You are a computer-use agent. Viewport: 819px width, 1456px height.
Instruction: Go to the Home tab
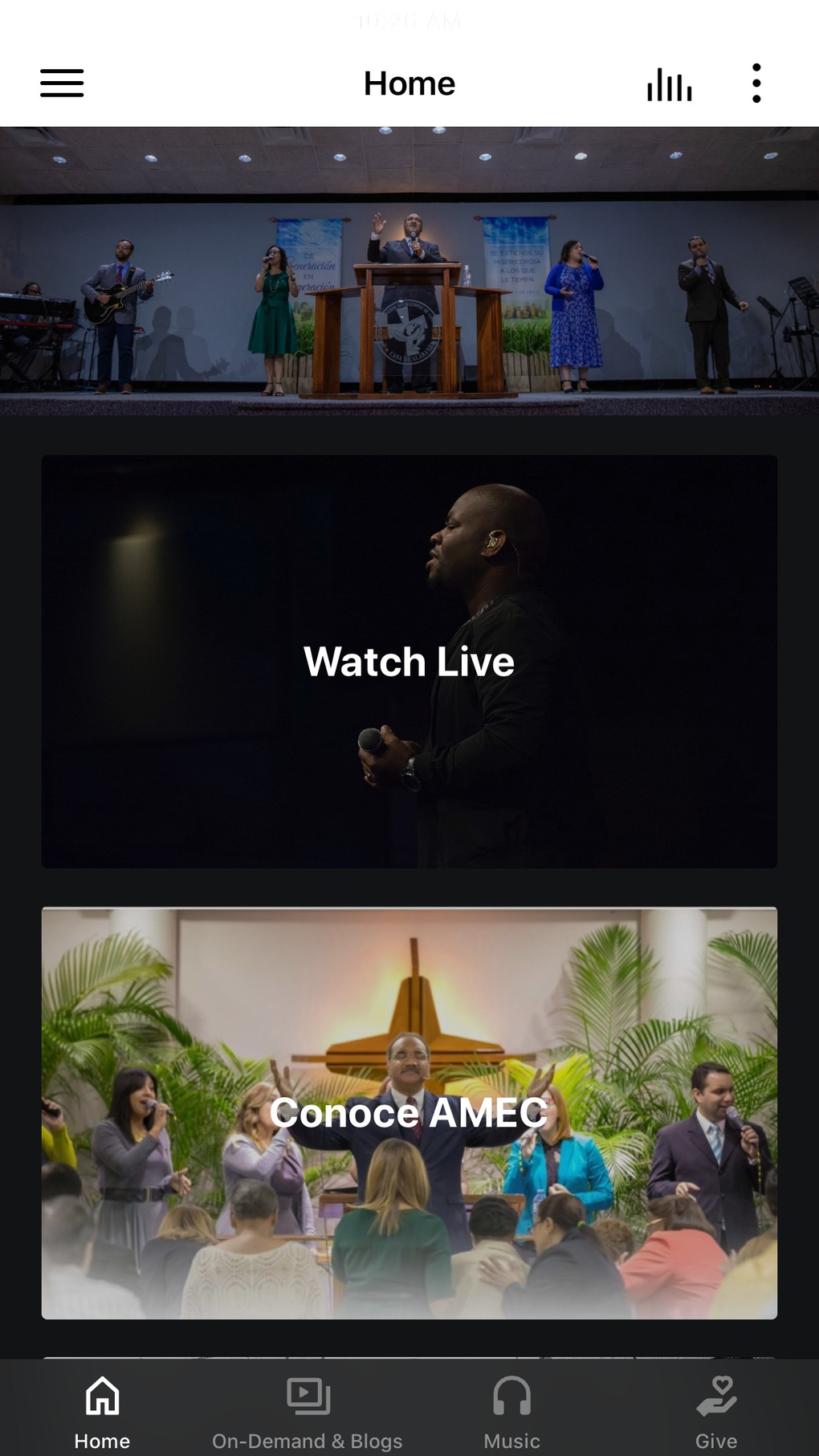point(102,1410)
